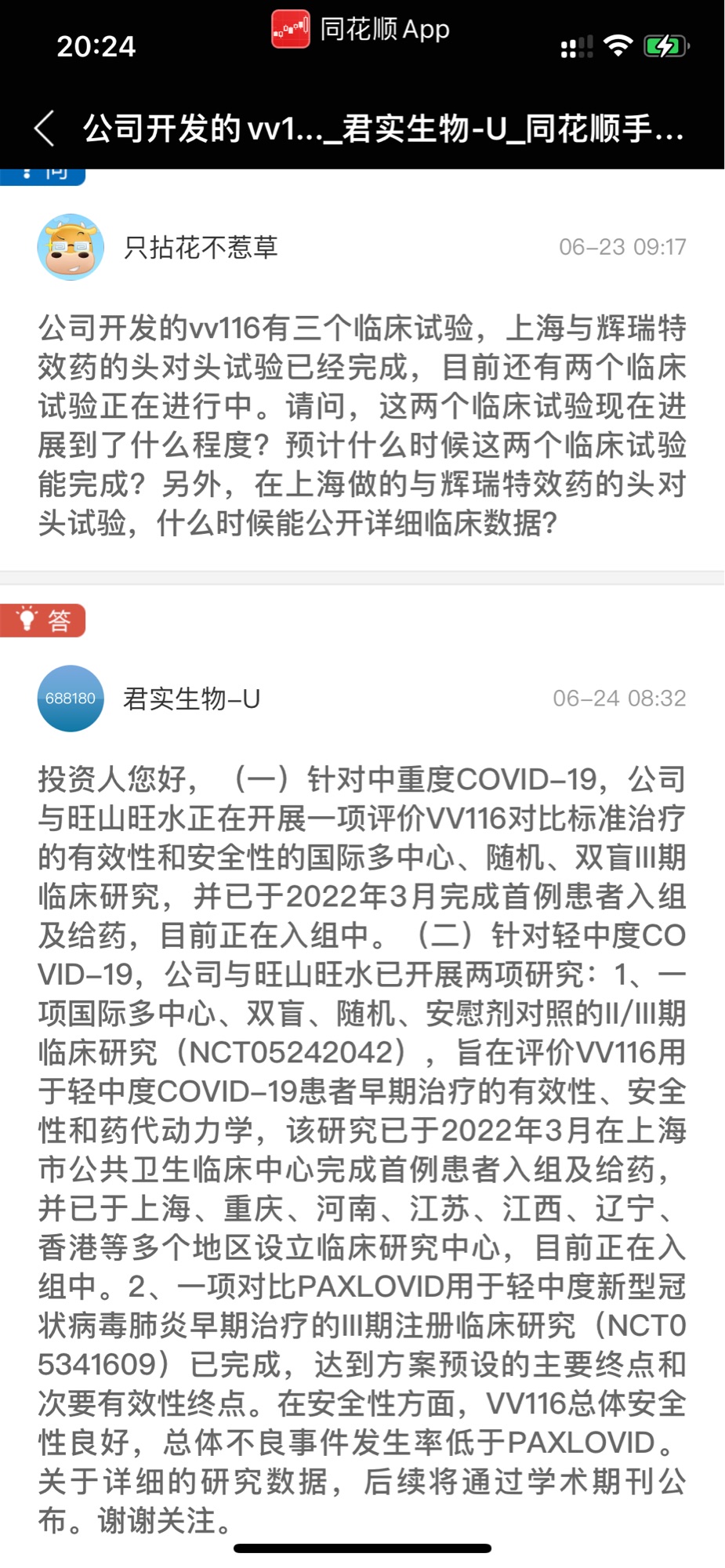View the 君实生物-U company page

tap(192, 699)
